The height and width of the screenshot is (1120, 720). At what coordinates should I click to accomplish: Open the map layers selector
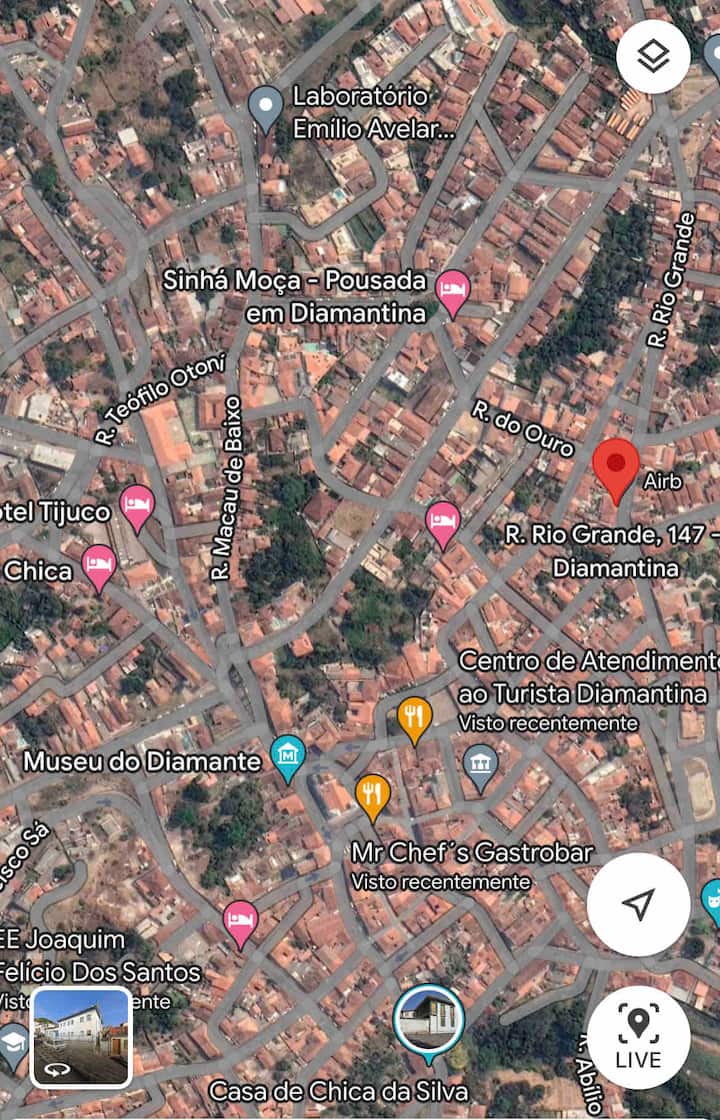[x=653, y=57]
